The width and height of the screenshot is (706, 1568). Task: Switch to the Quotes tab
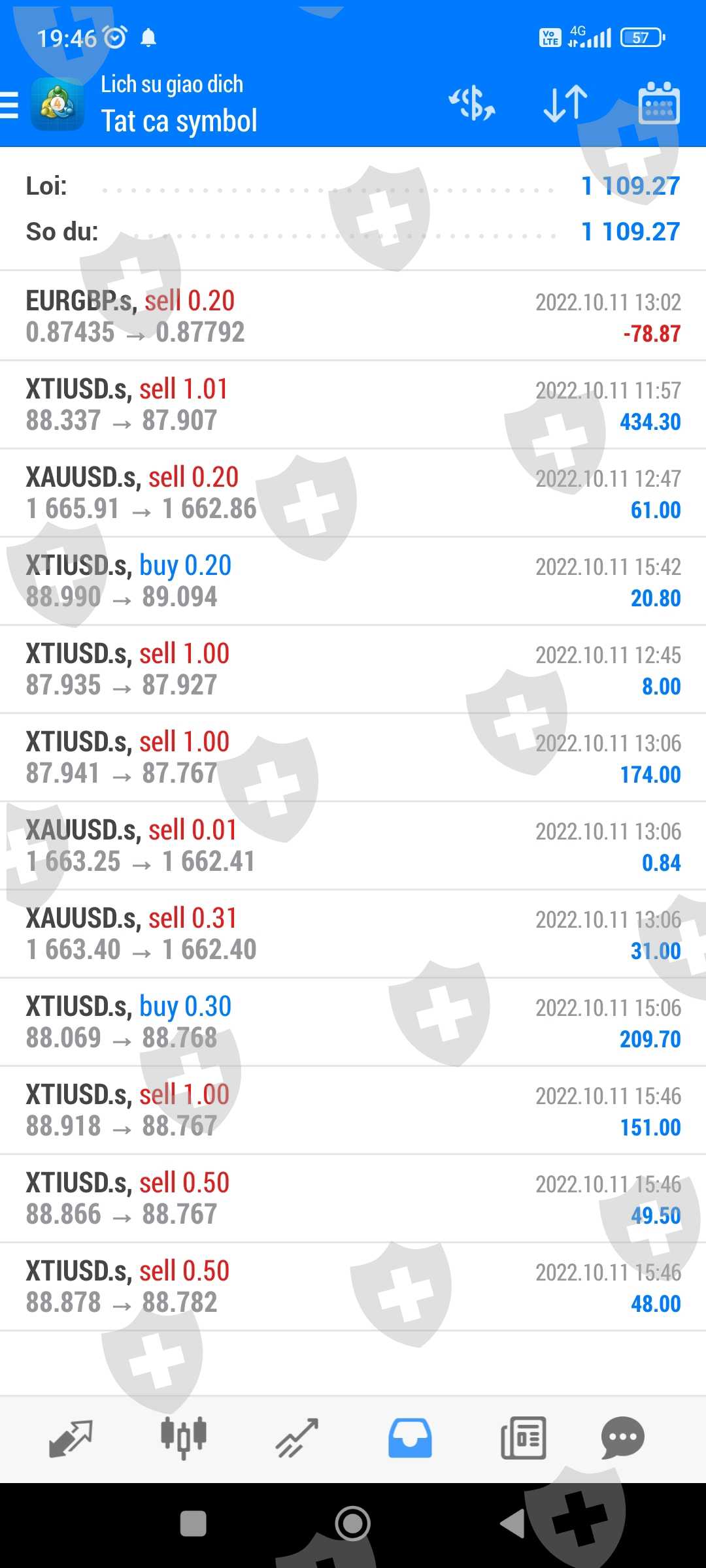point(71,1439)
